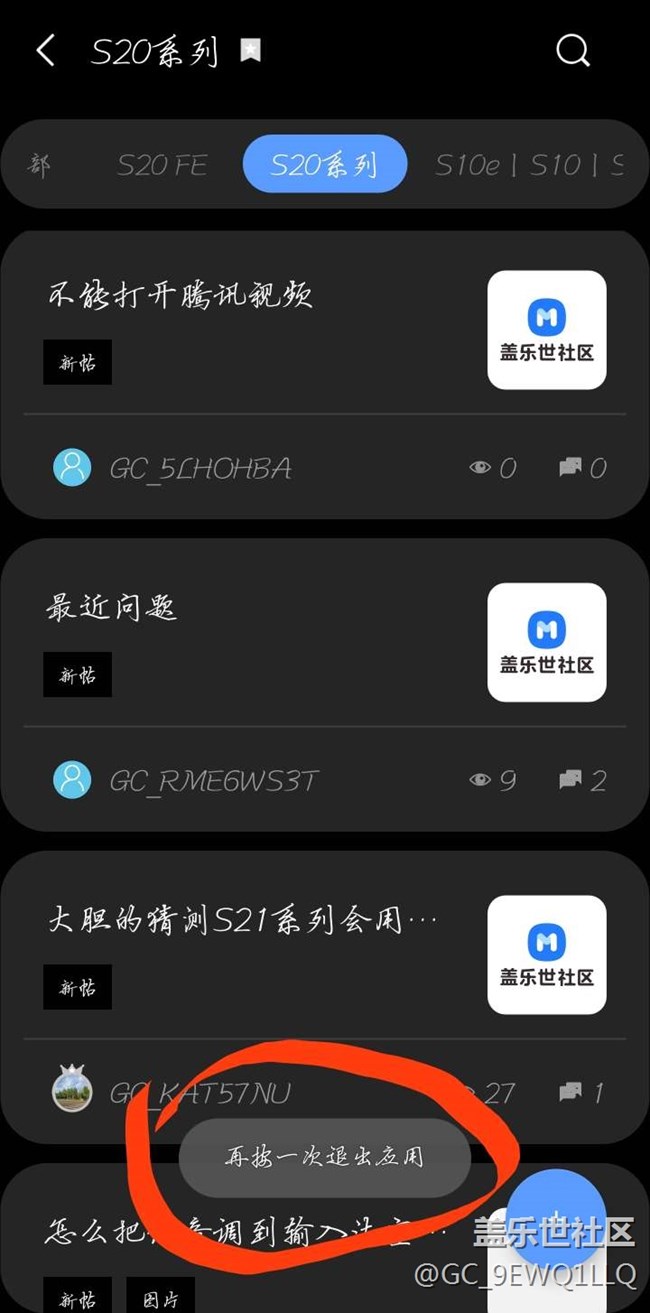This screenshot has width=650, height=1313.
Task: Open comments on the 最近问题 post
Action: 582,780
